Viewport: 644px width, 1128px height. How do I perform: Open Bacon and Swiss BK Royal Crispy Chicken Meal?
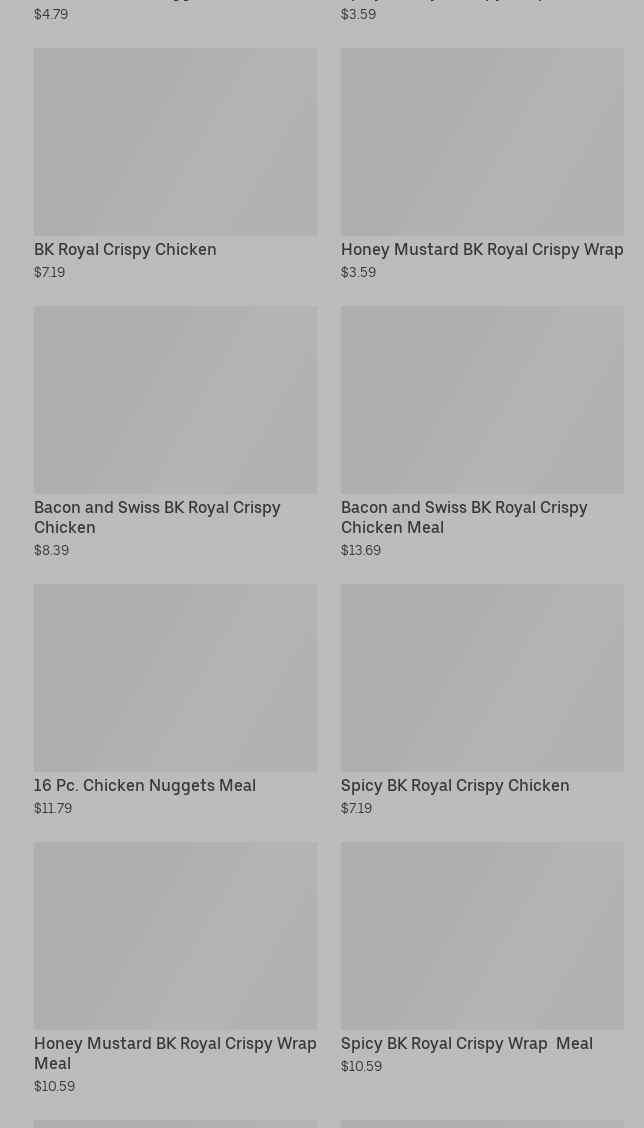(x=482, y=420)
